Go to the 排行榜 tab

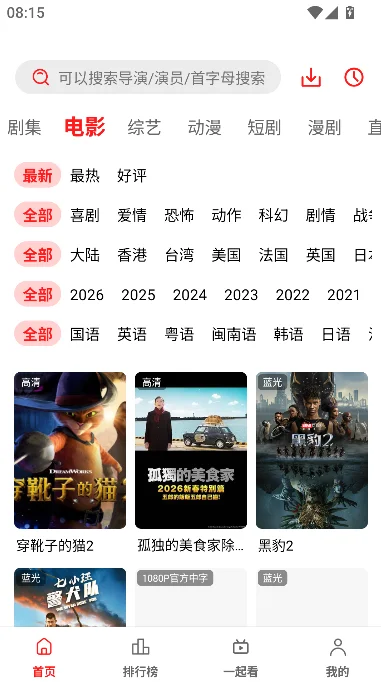pos(140,657)
